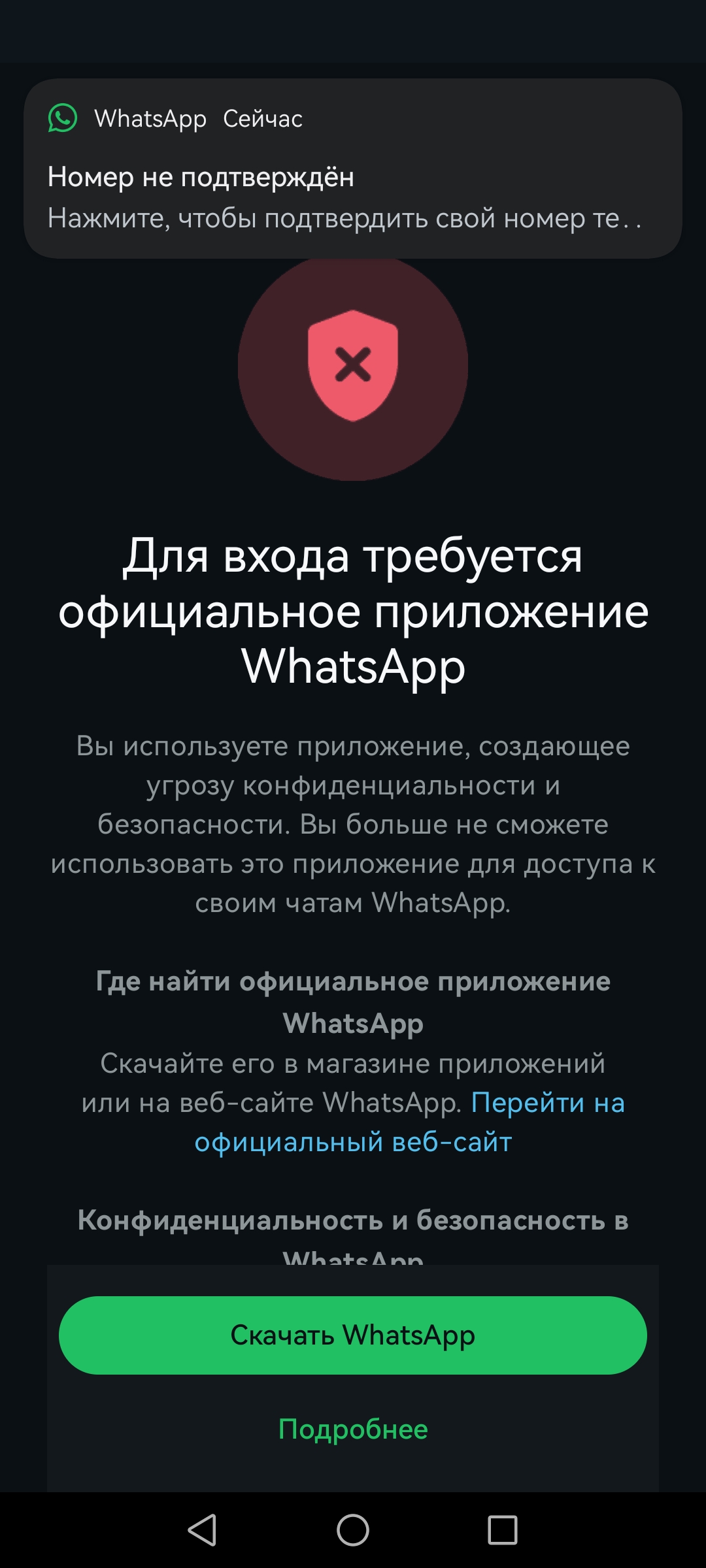This screenshot has height=1568, width=706.
Task: Go back using the system back button
Action: [x=203, y=1530]
